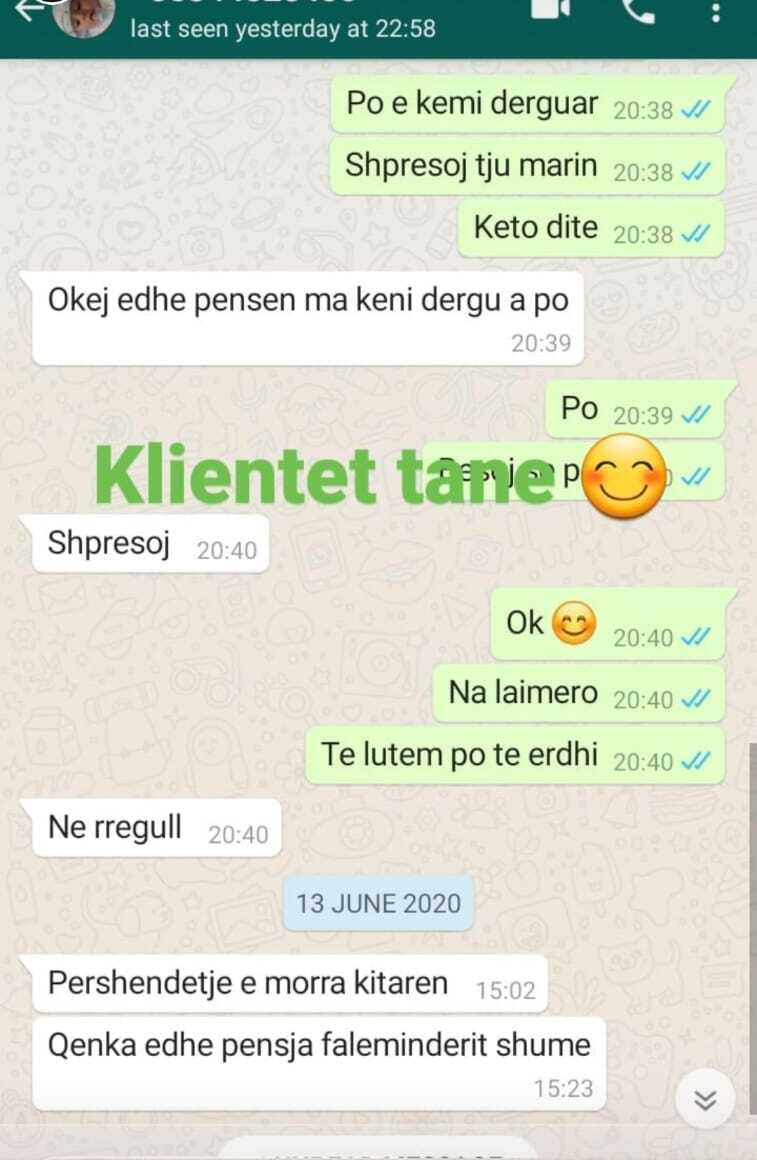Go back to the chats list
This screenshot has height=1160, width=757.
28,8
